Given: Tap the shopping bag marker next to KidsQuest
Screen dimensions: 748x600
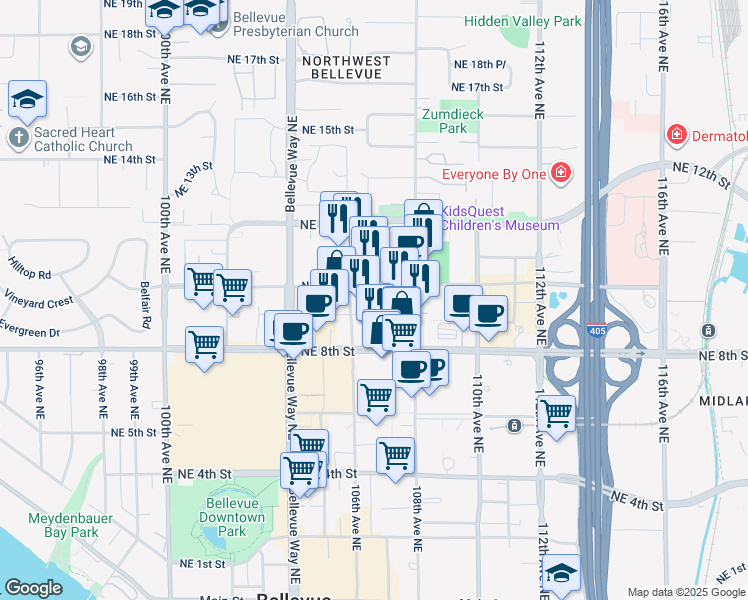Looking at the screenshot, I should coord(424,217).
